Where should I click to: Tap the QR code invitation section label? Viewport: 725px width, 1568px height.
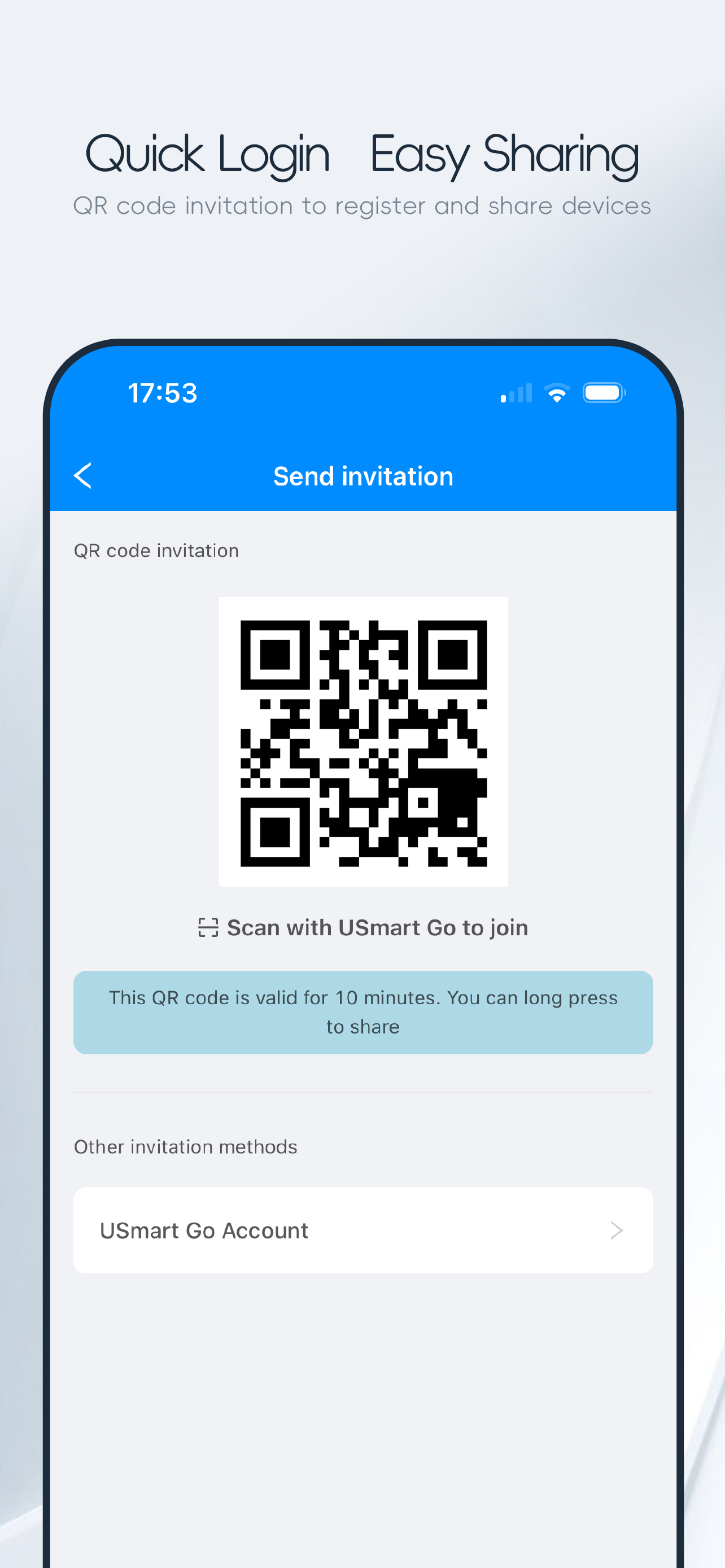pos(156,550)
